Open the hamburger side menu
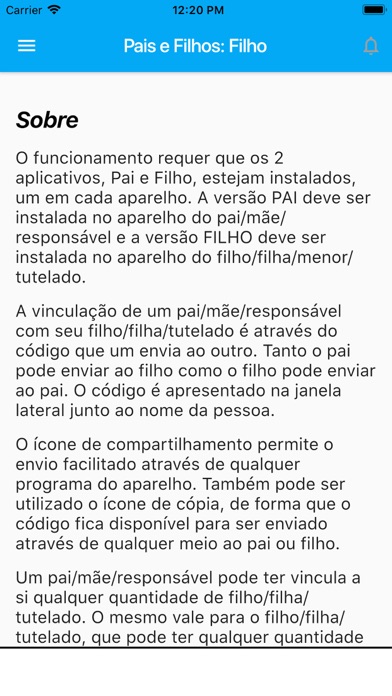The height and width of the screenshot is (696, 392). click(x=27, y=46)
